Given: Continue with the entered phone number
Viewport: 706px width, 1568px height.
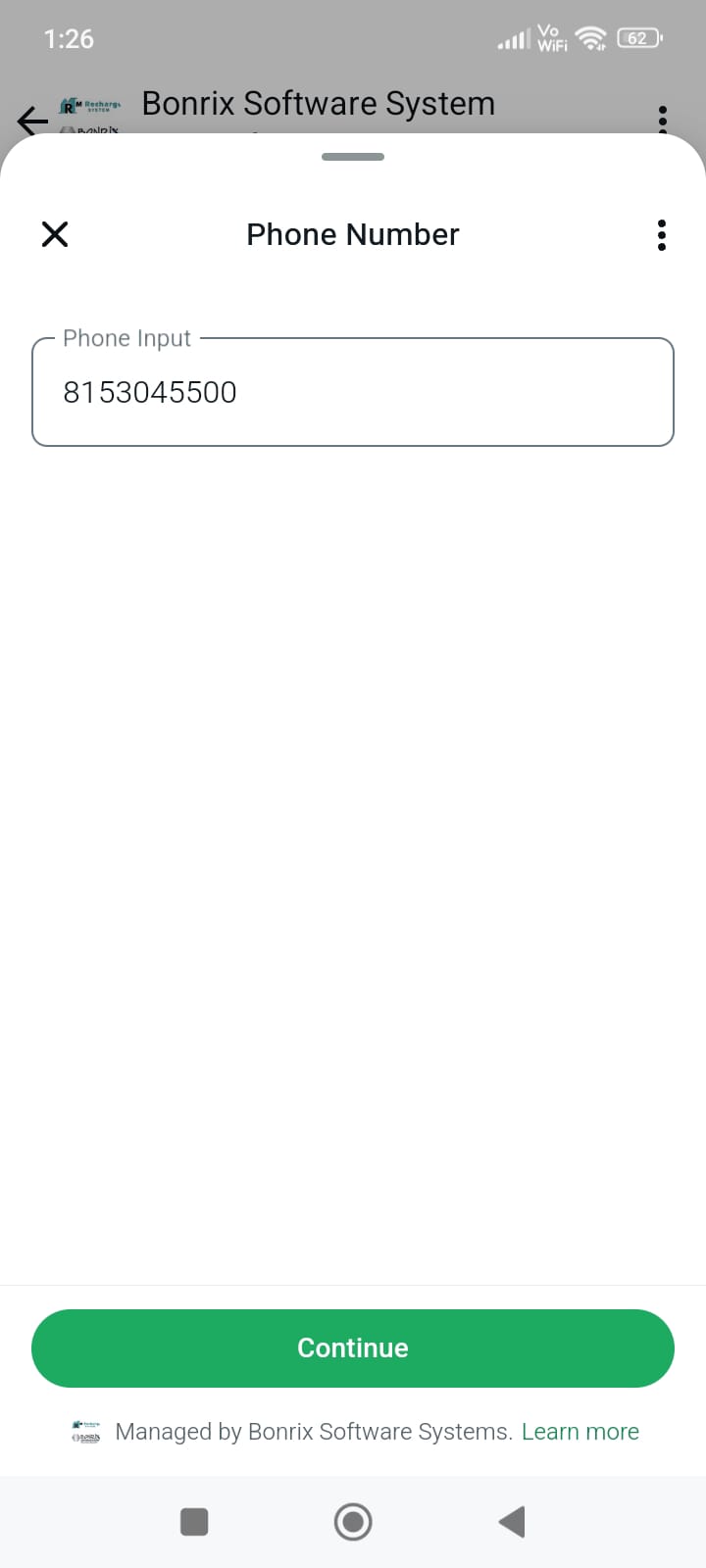Looking at the screenshot, I should point(353,1347).
